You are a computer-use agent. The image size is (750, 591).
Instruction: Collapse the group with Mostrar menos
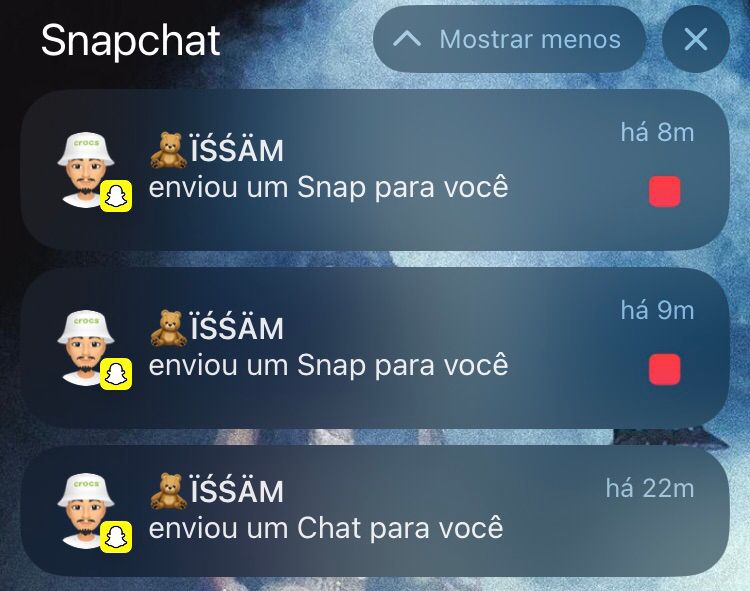[509, 39]
